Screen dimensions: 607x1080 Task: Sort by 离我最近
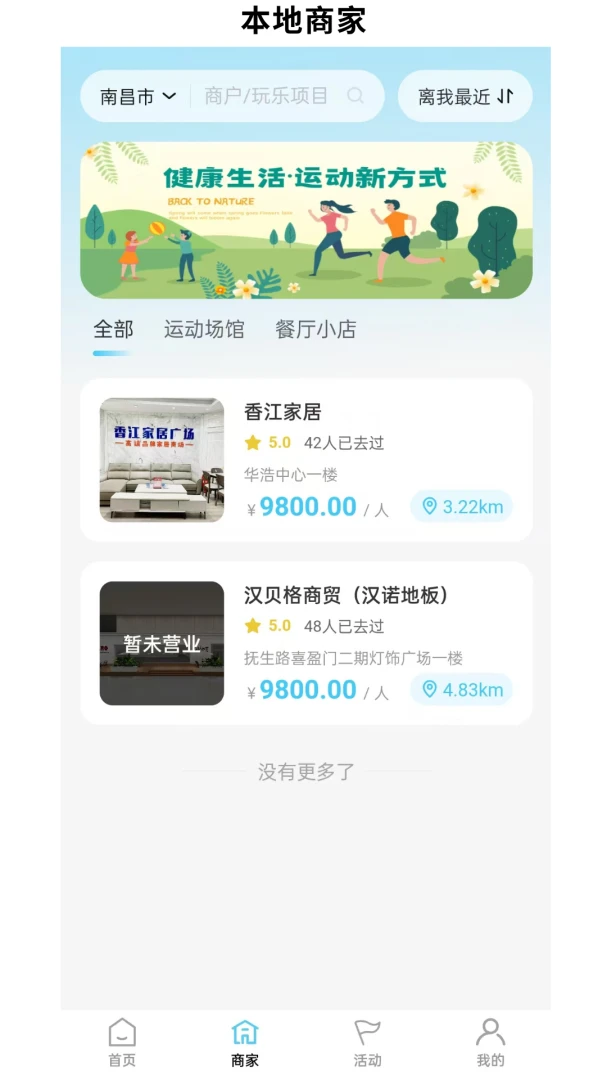coord(465,96)
